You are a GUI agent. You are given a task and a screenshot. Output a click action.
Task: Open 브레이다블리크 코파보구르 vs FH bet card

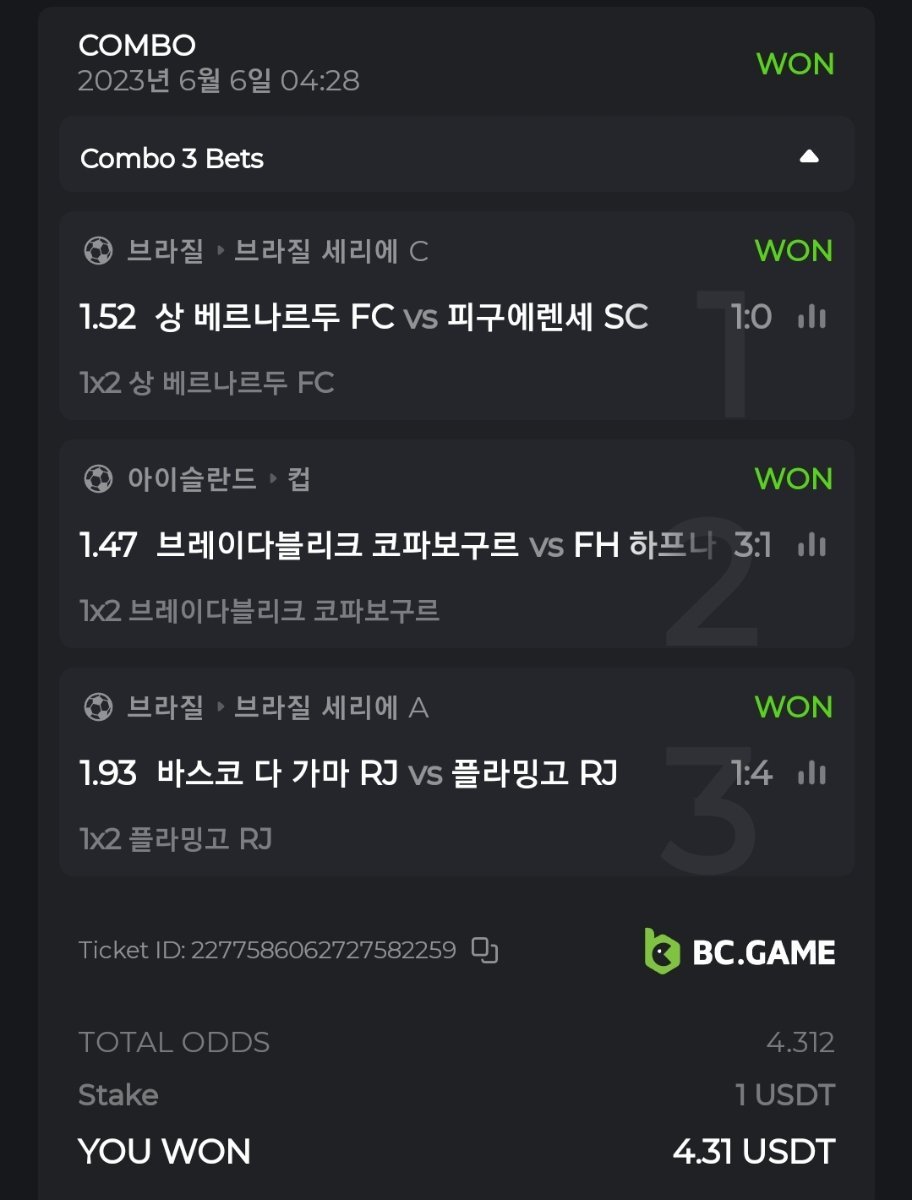400,546
